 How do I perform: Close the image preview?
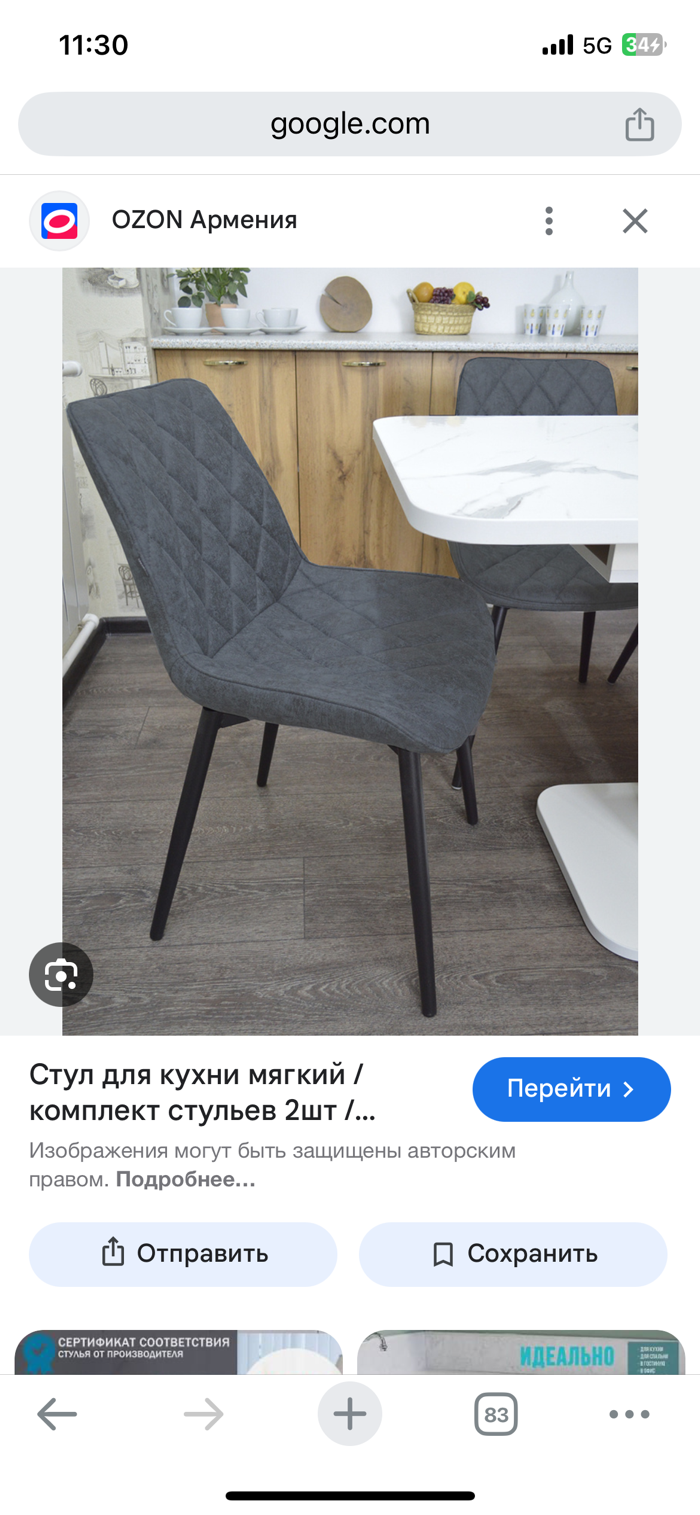635,221
